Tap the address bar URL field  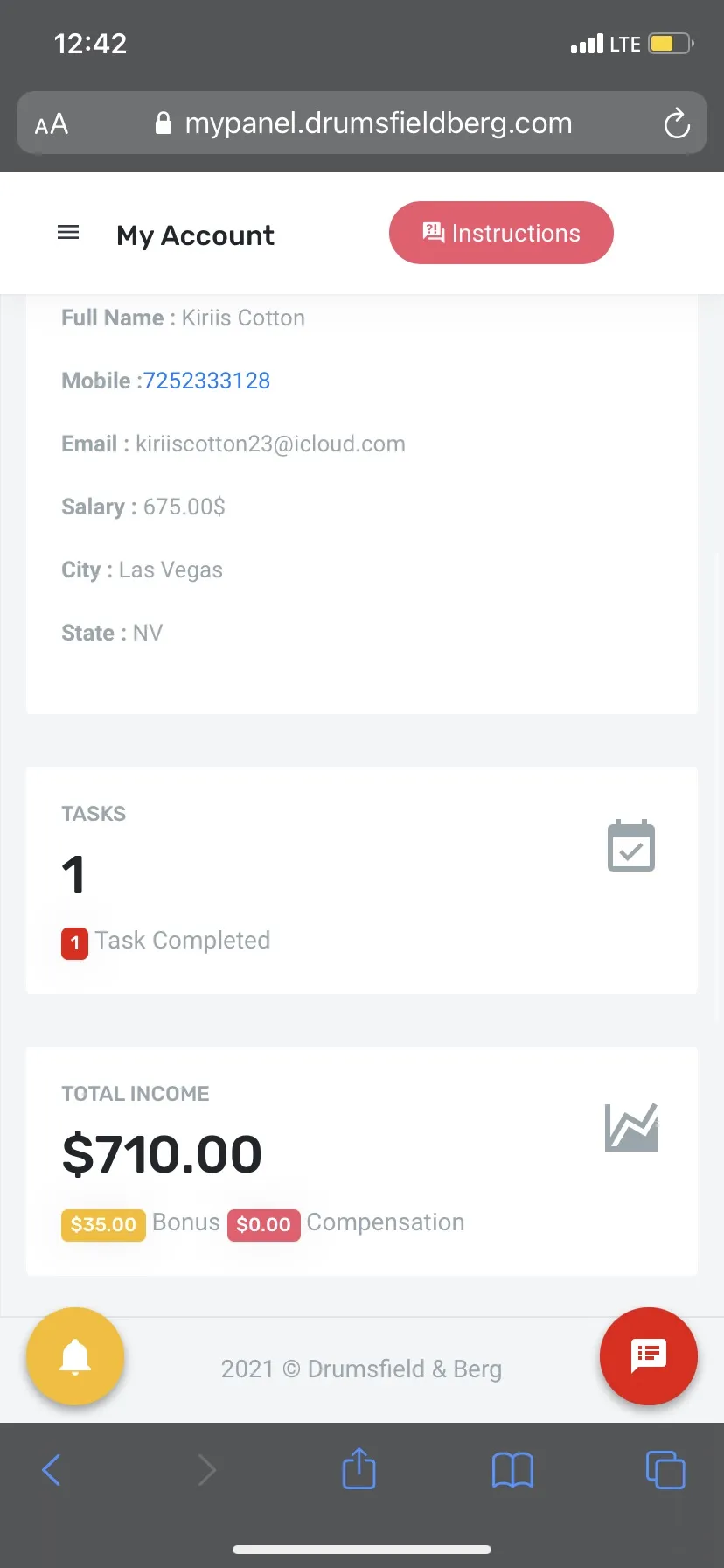coord(362,122)
